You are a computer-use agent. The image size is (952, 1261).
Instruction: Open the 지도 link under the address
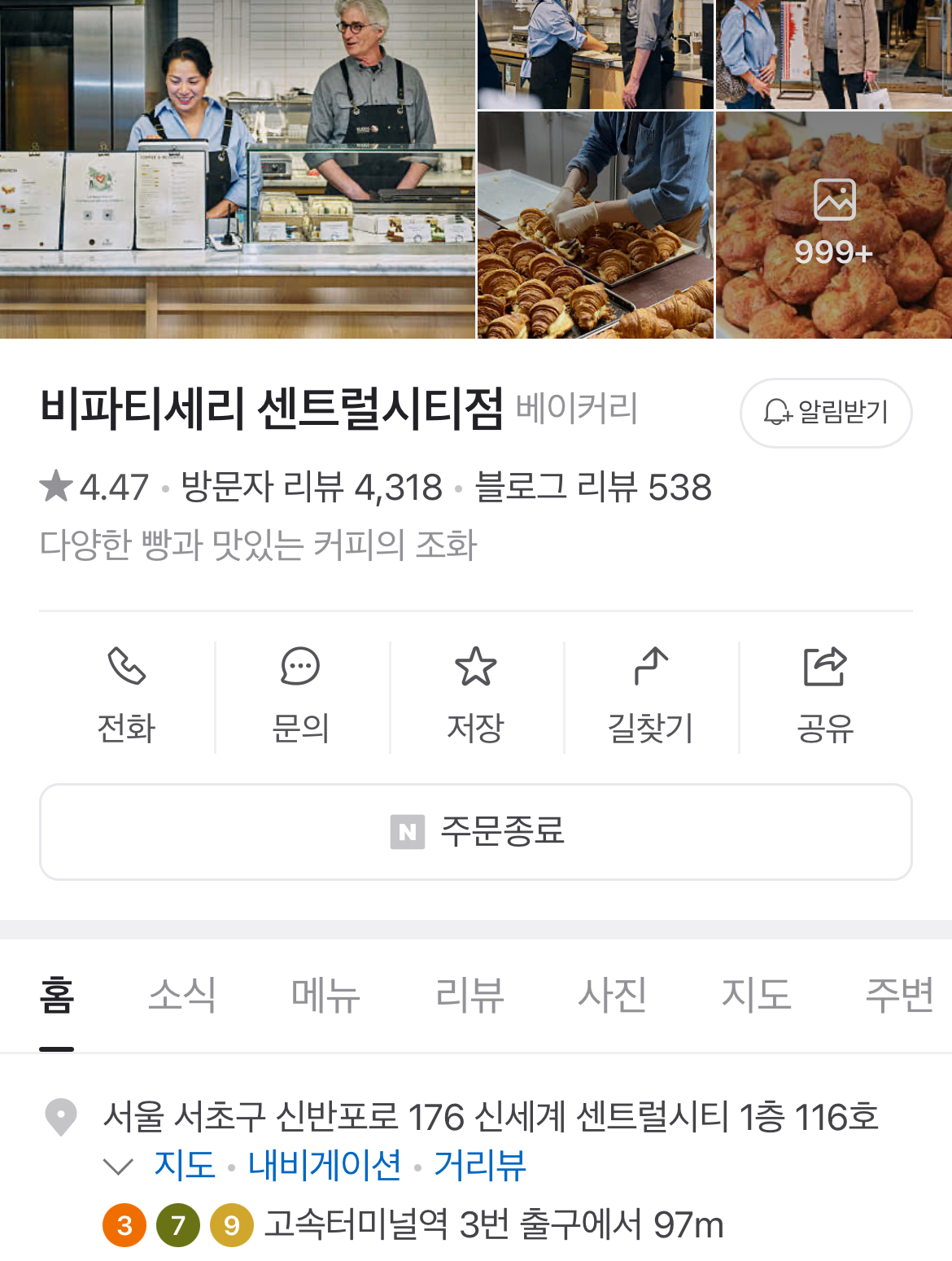pos(185,1165)
